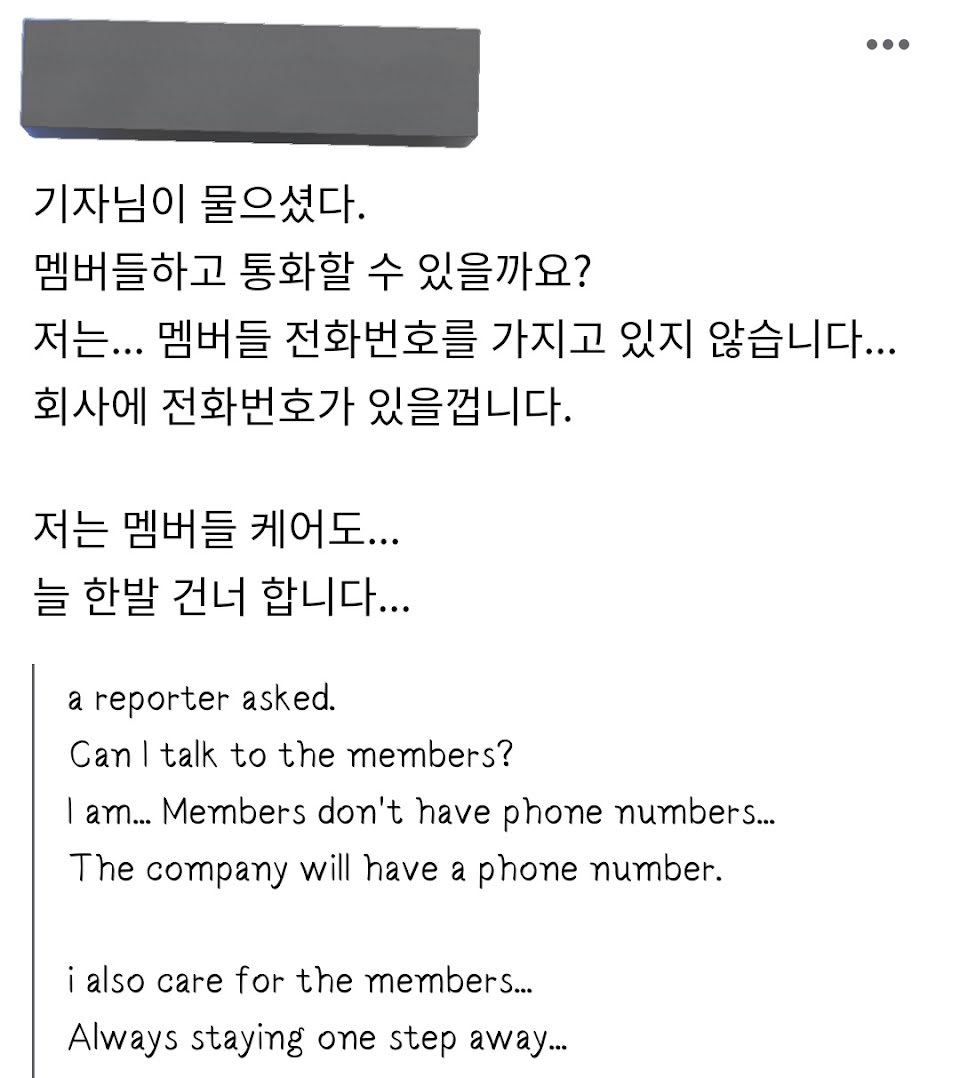Open the post's three-dot overflow menu
The image size is (960, 1078).
[887, 44]
